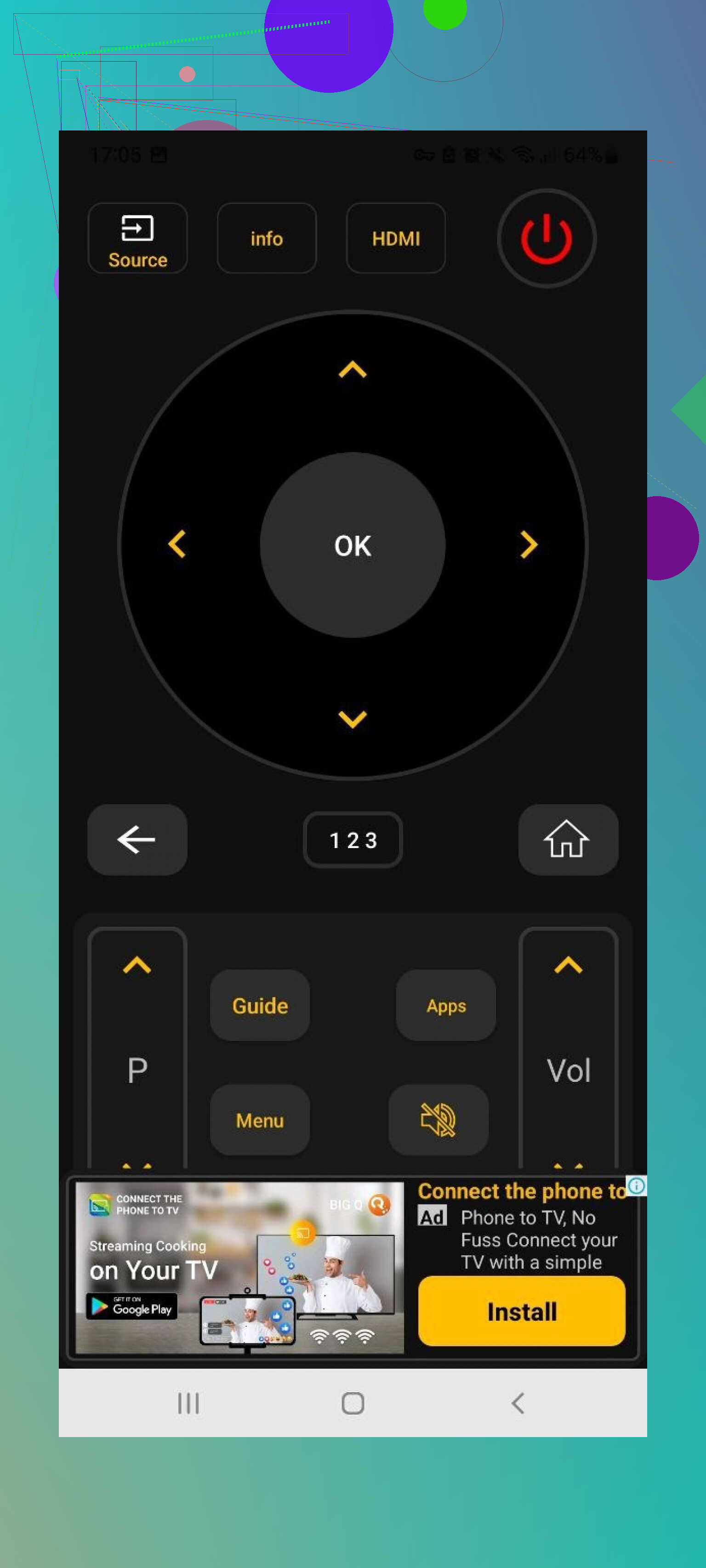706x1568 pixels.
Task: Tap the d-pad left arrow
Action: coord(176,543)
